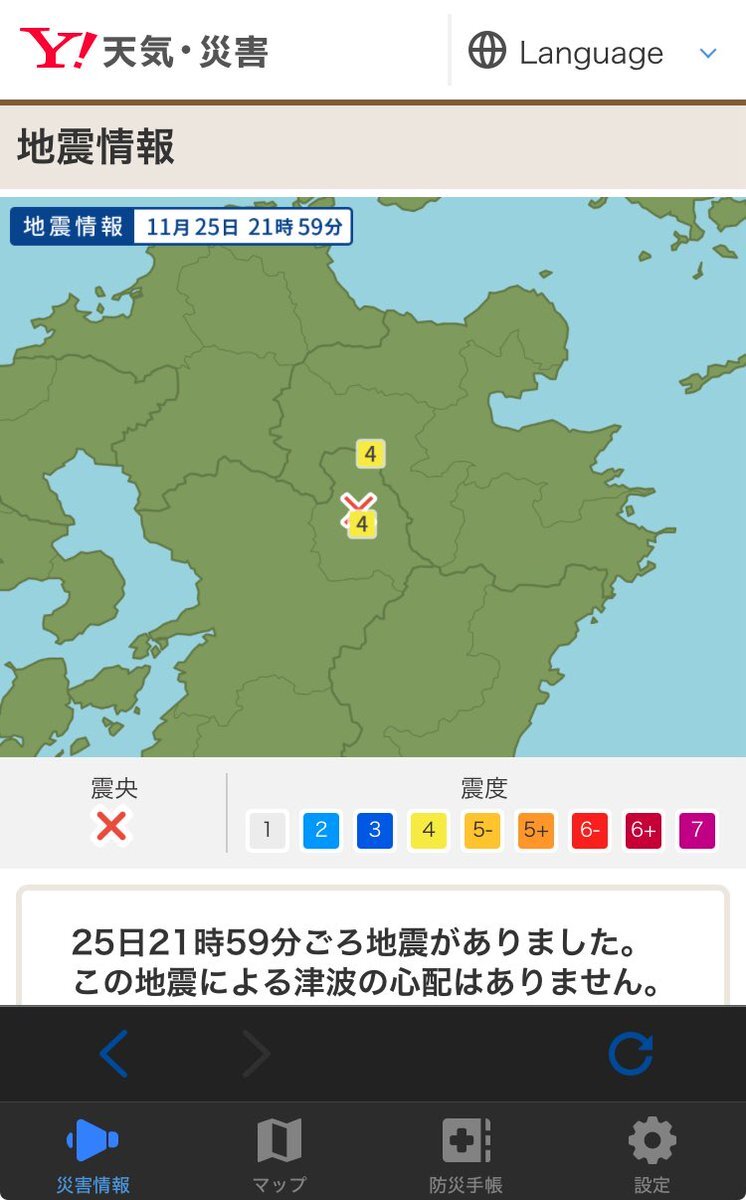Navigate back with the left arrow

coord(116,1051)
